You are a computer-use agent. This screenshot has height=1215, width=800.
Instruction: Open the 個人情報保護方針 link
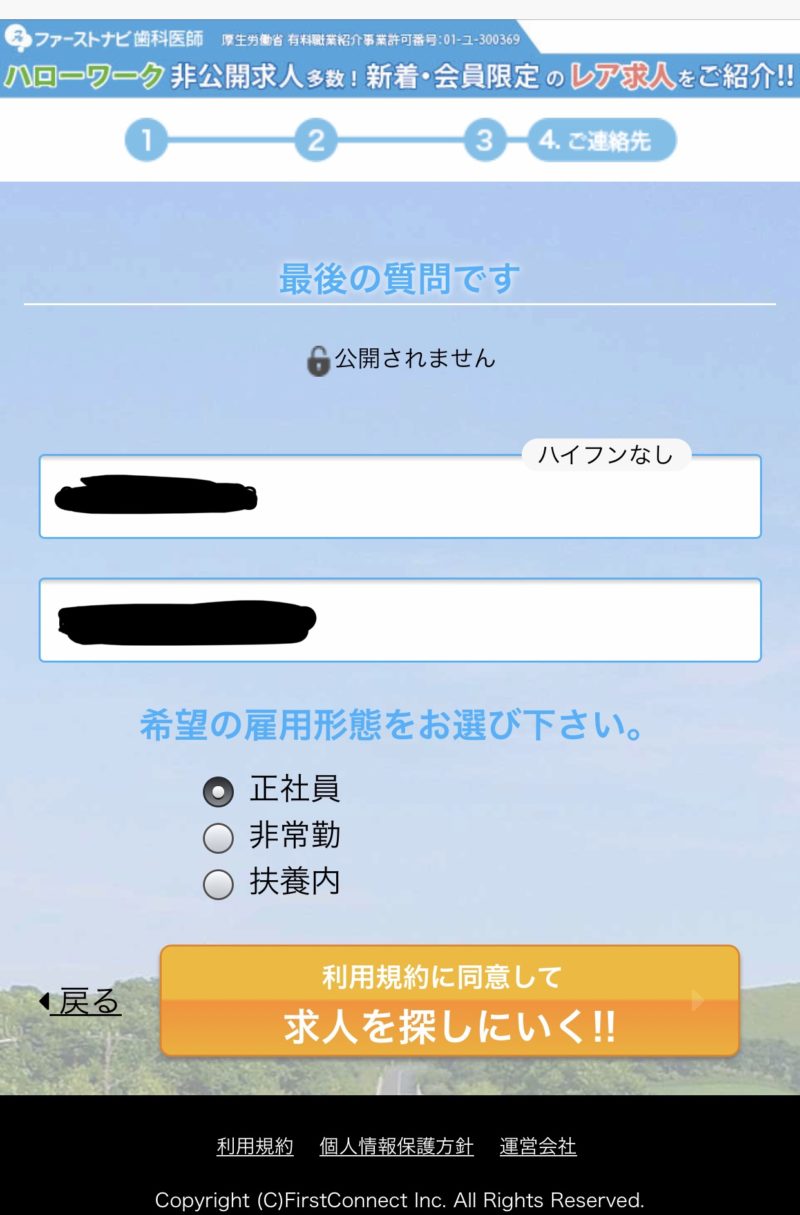(x=396, y=1147)
